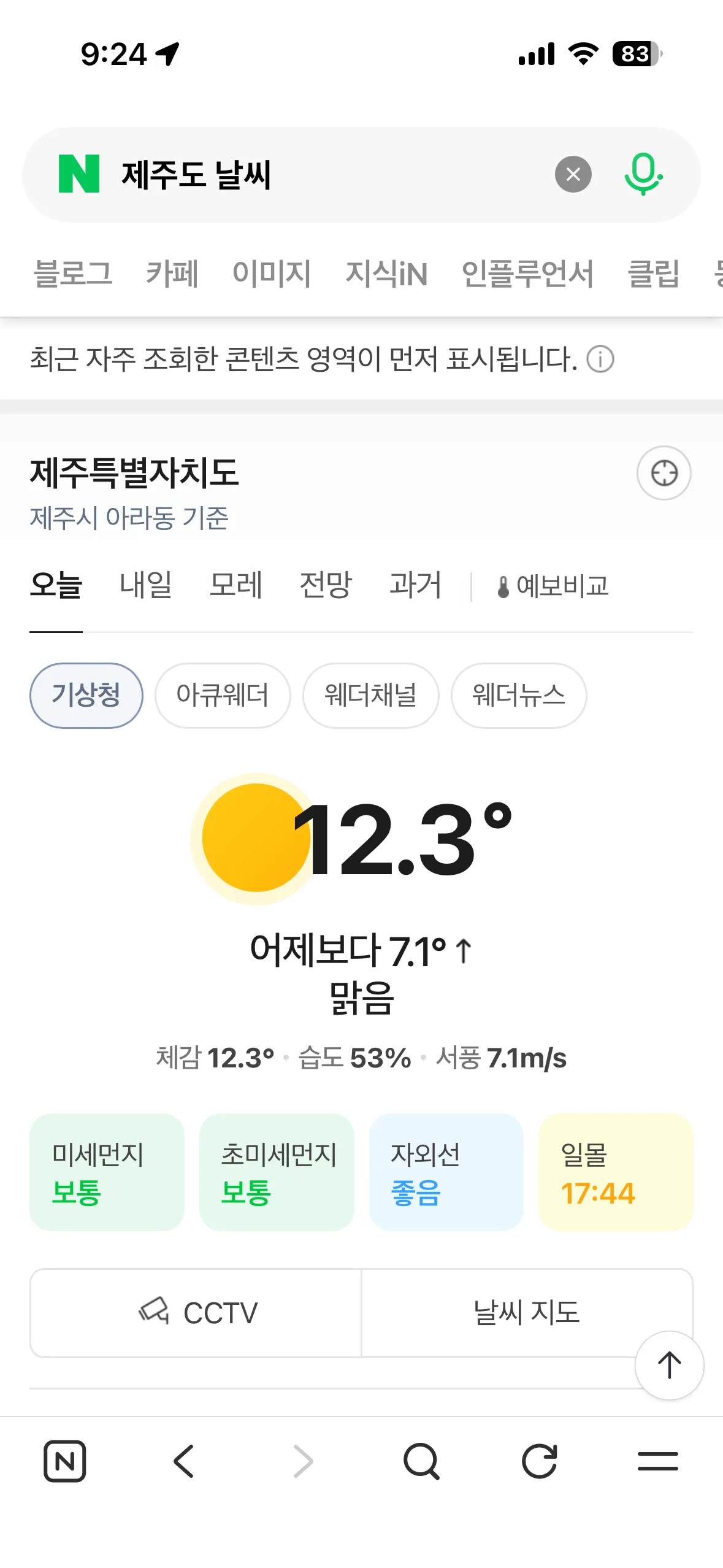Open the 웨더뉴스 source chip
Screen dimensions: 723x1568
(x=518, y=696)
